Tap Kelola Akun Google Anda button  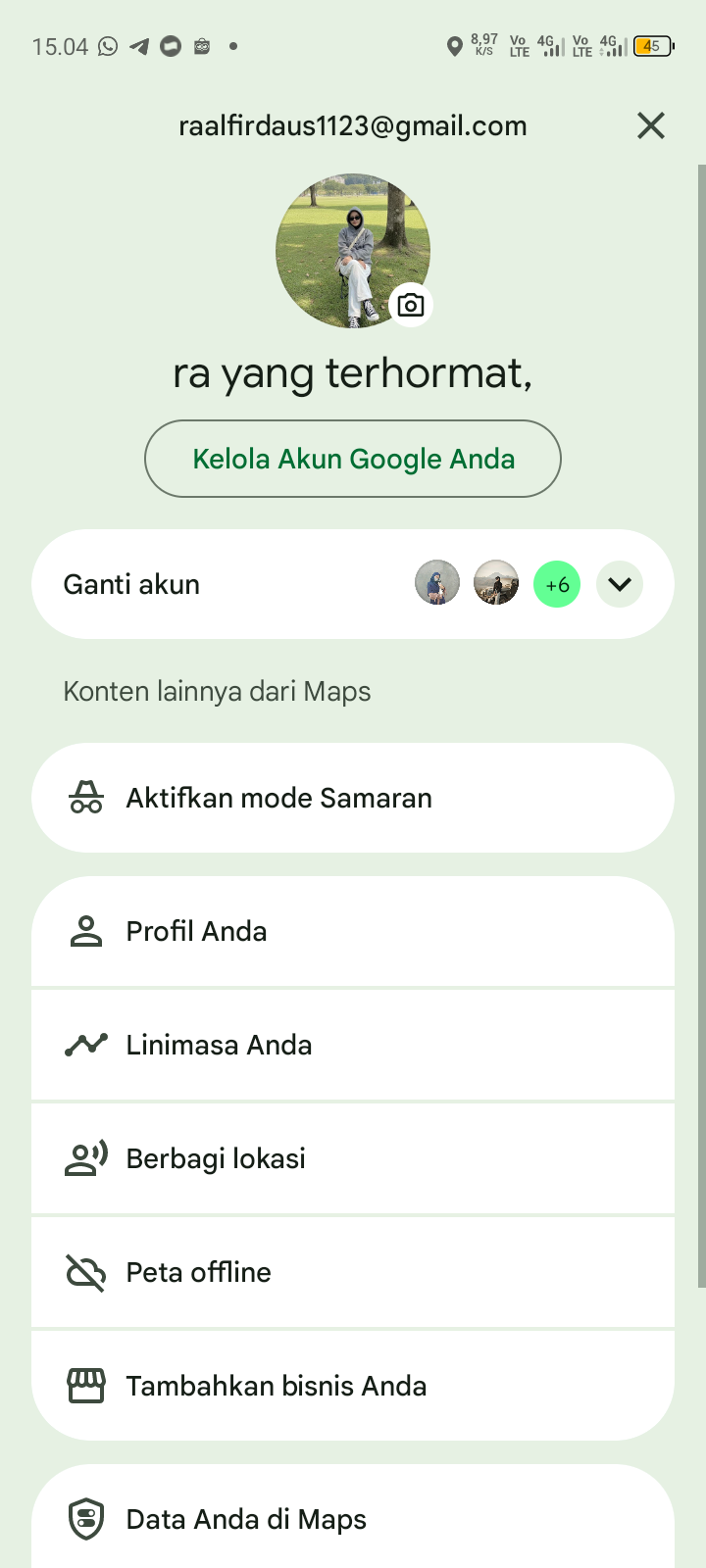point(353,459)
